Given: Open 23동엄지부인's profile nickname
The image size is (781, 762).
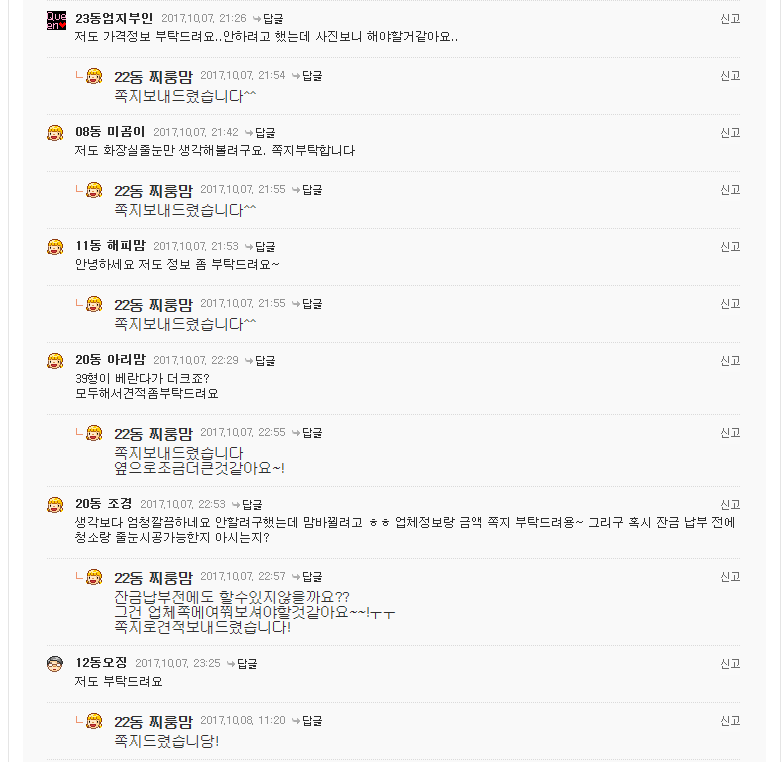Looking at the screenshot, I should pos(114,18).
